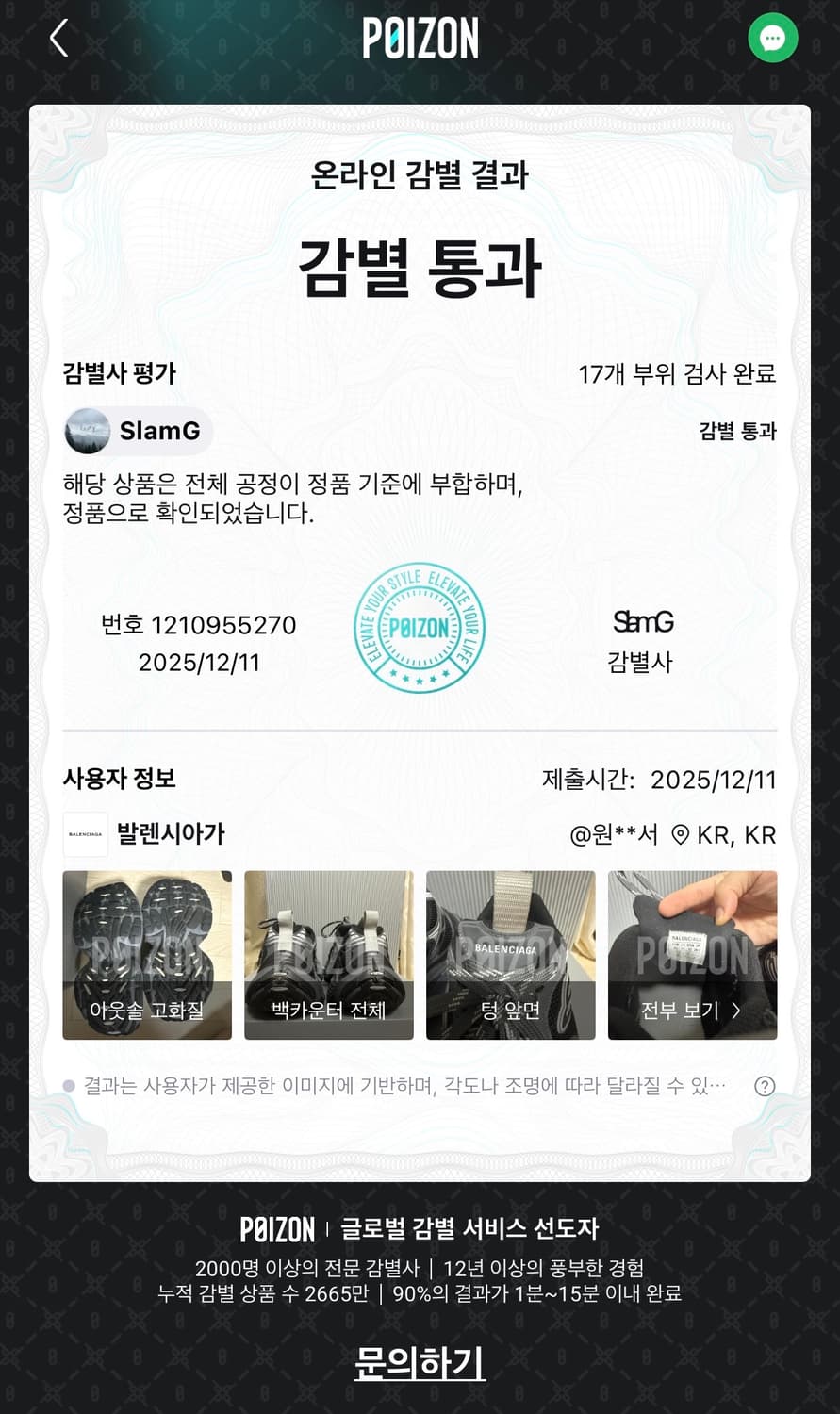
Task: Open the help question mark icon
Action: click(765, 1086)
